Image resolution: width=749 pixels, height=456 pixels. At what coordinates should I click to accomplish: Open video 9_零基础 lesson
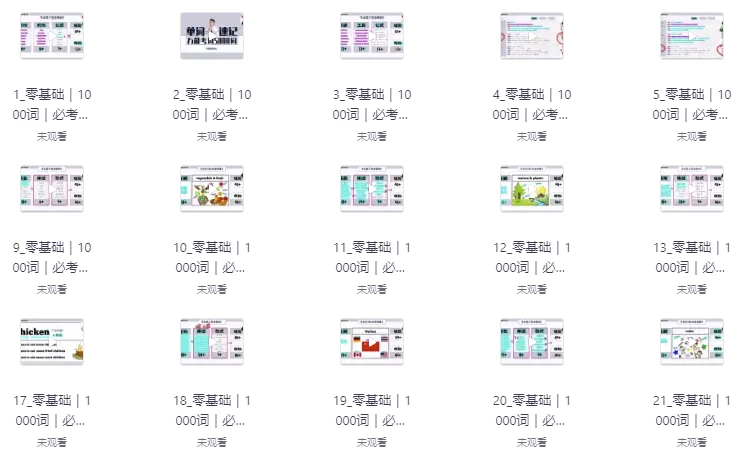pyautogui.click(x=52, y=189)
